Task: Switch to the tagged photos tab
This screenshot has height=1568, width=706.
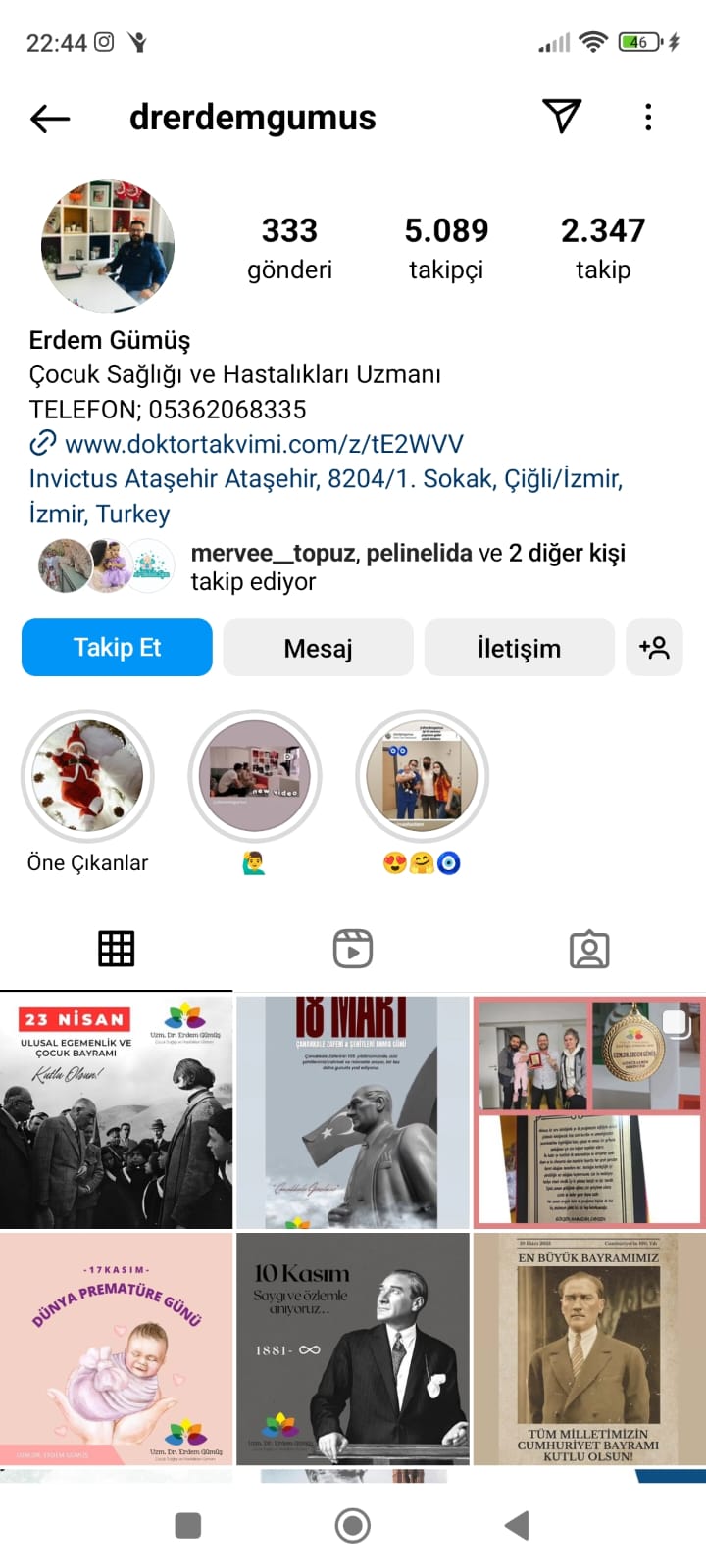Action: coord(589,949)
